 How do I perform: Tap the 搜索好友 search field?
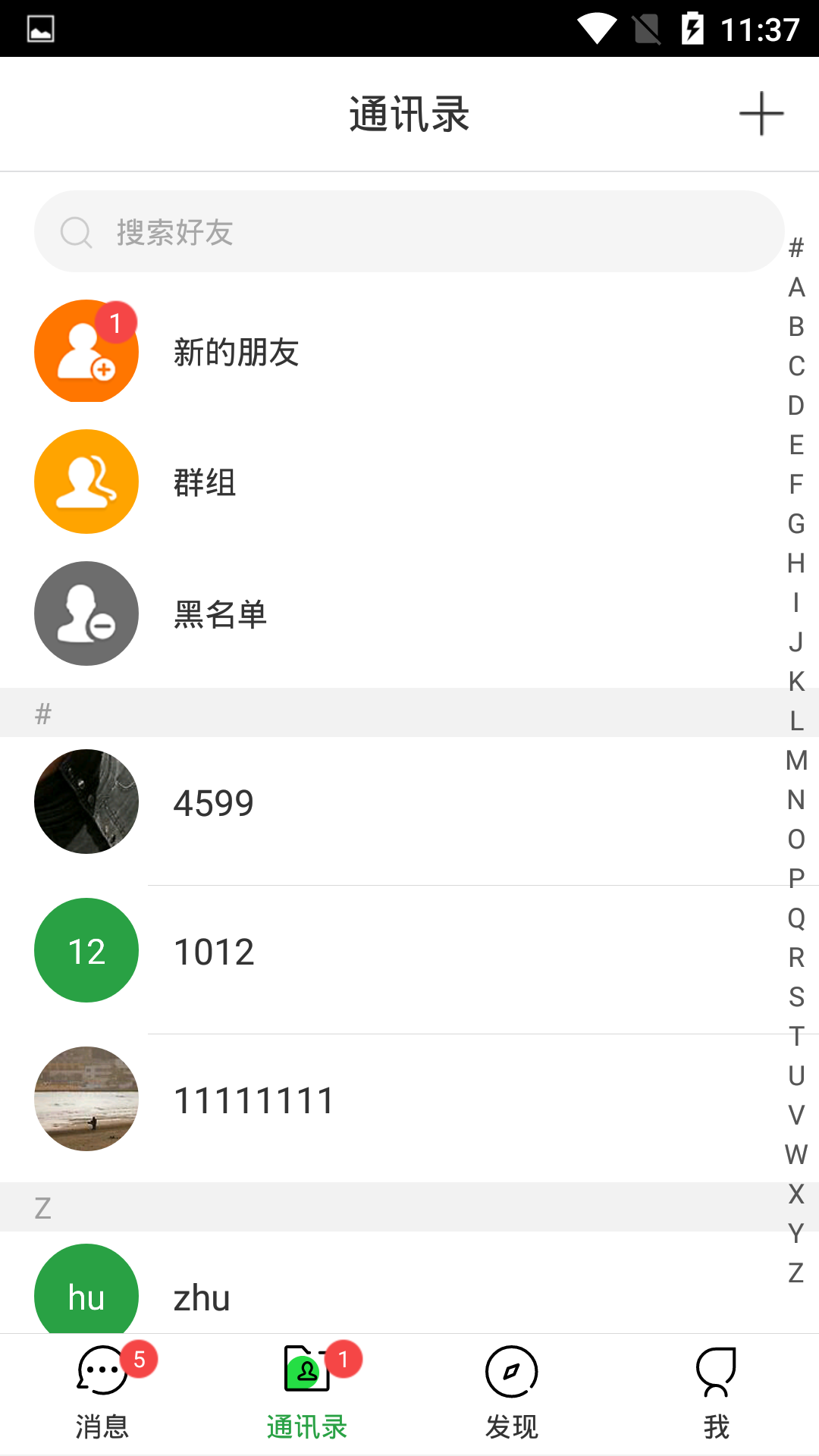tap(409, 231)
